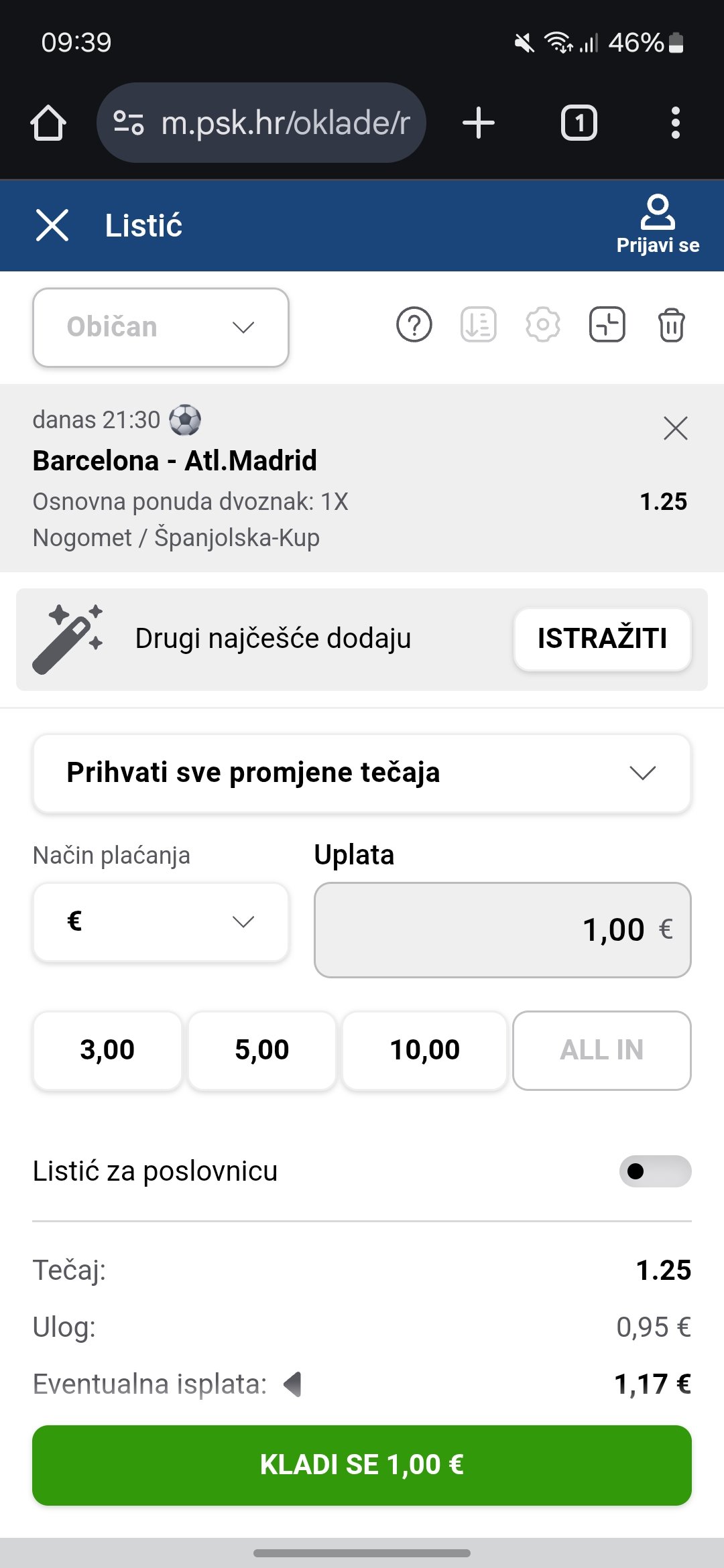Open the help question mark icon
724x1568 pixels.
pos(414,326)
